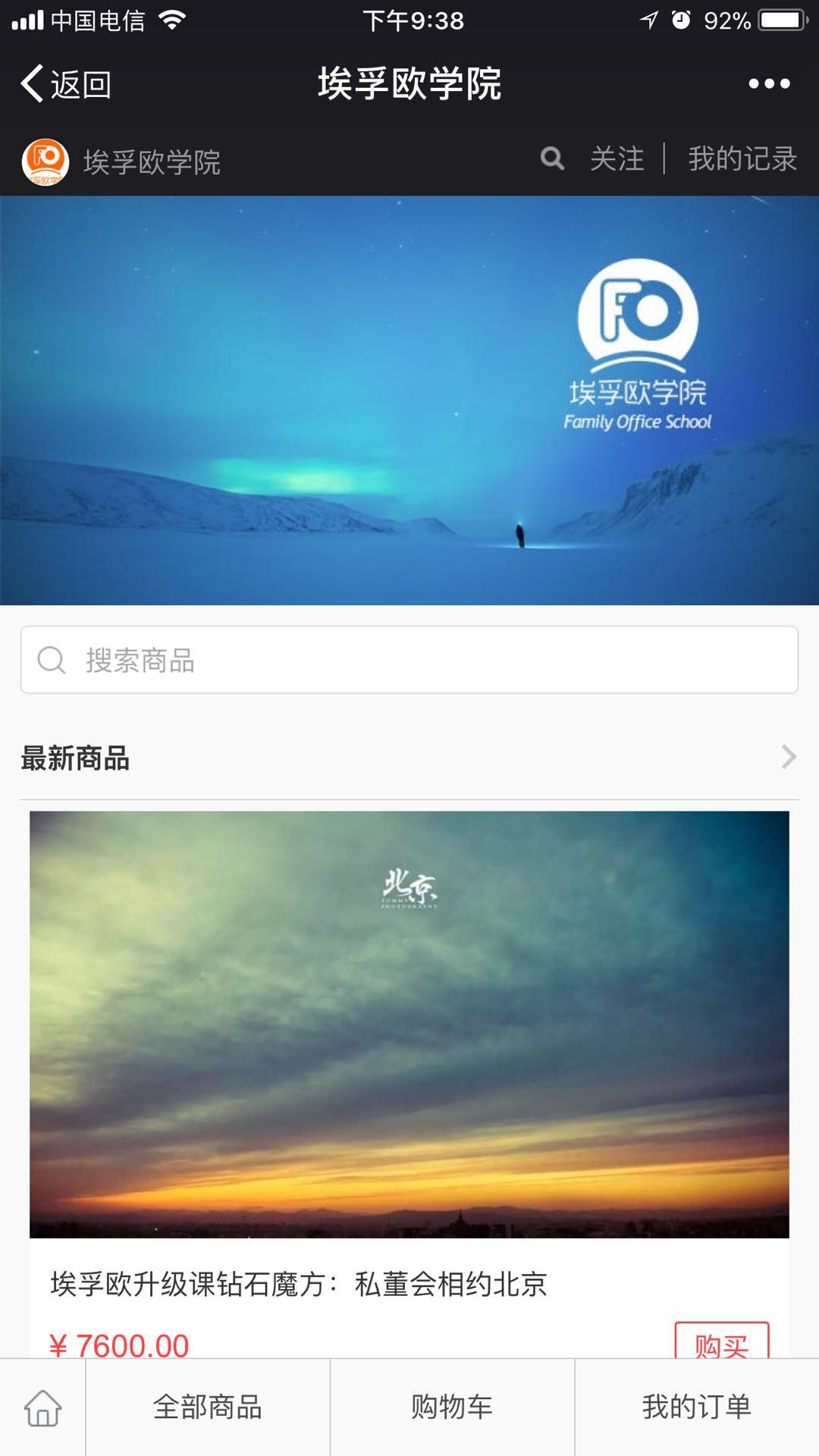Focus the 搜索商品 search field
Viewport: 819px width, 1456px height.
[409, 660]
